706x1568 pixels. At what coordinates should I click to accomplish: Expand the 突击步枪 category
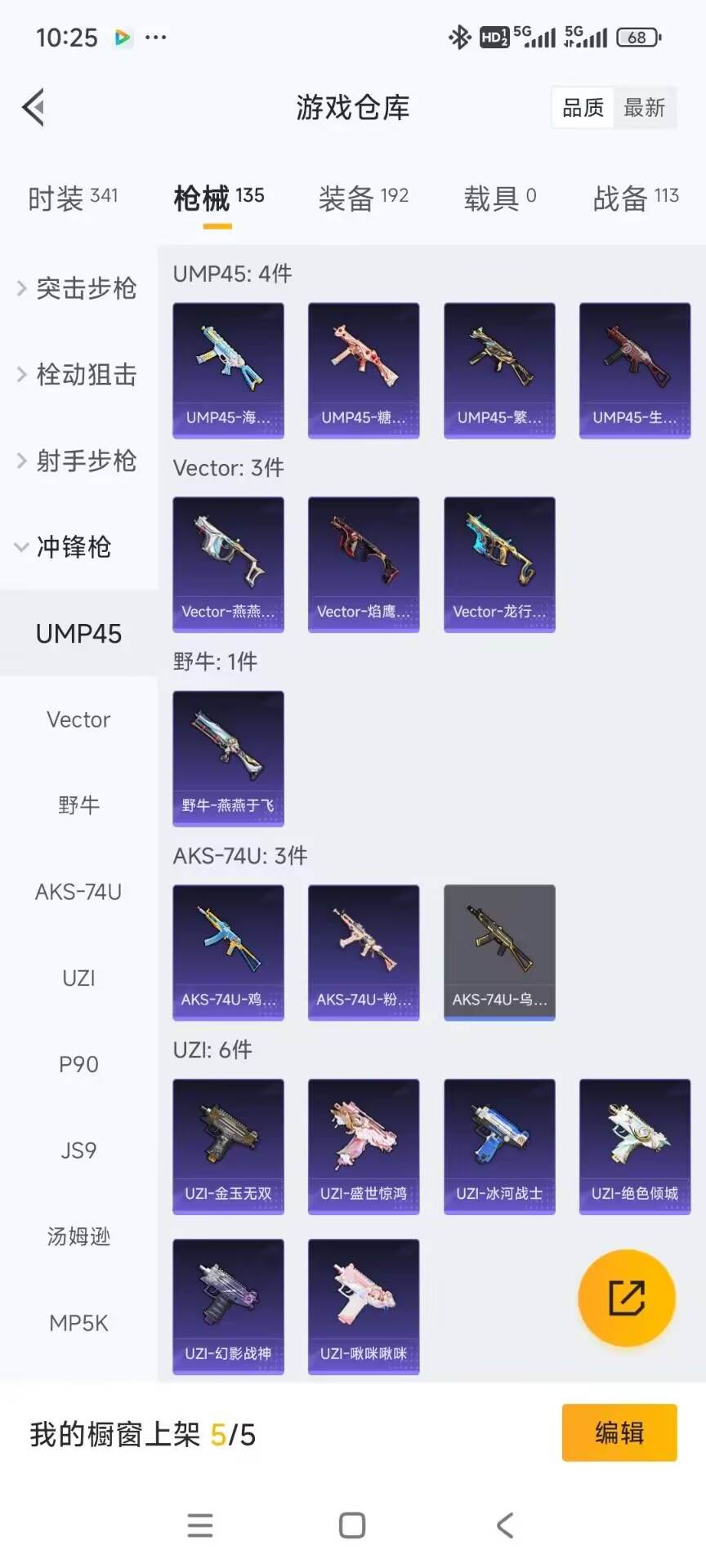coord(79,287)
